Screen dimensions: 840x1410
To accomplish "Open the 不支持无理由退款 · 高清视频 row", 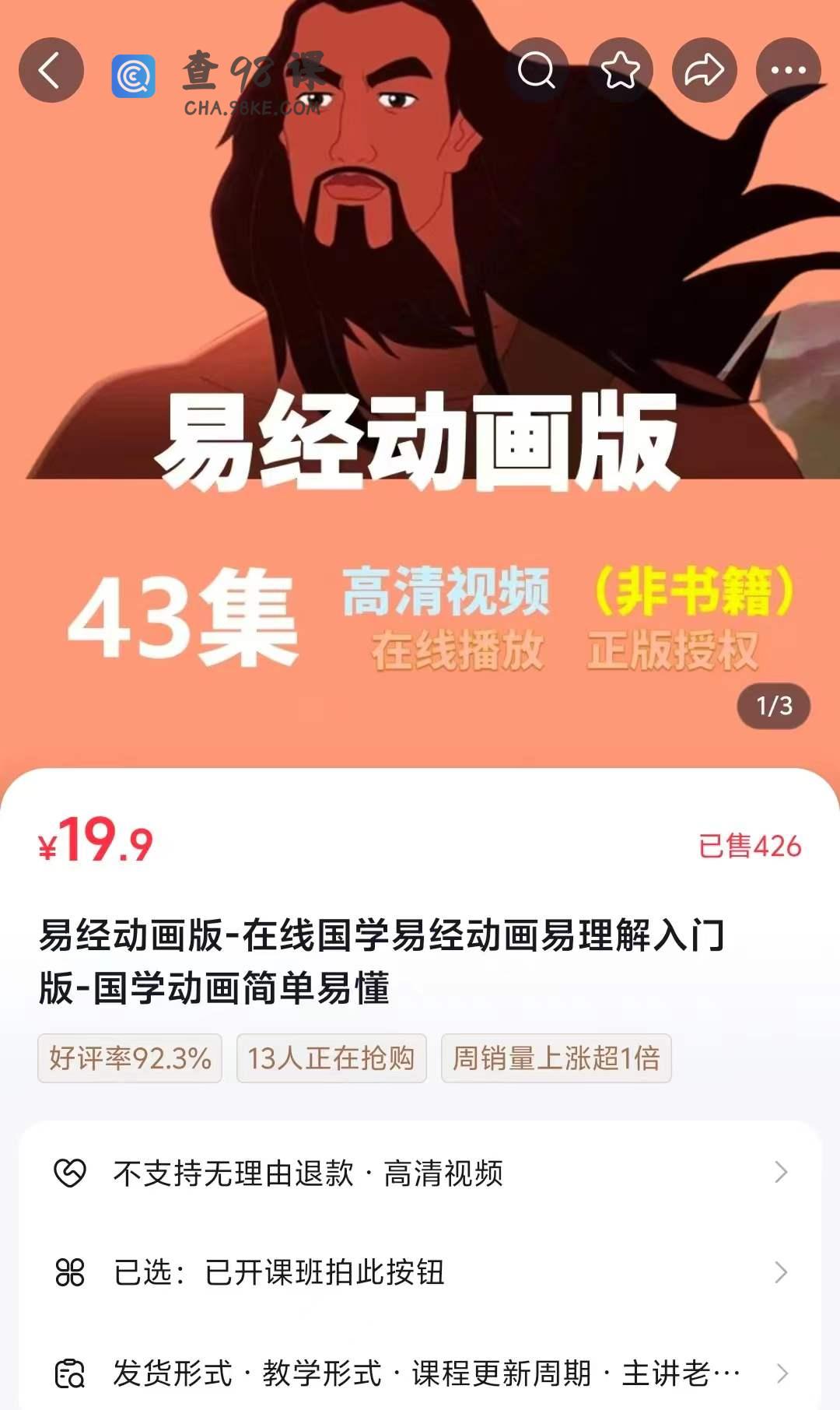I will click(420, 1173).
